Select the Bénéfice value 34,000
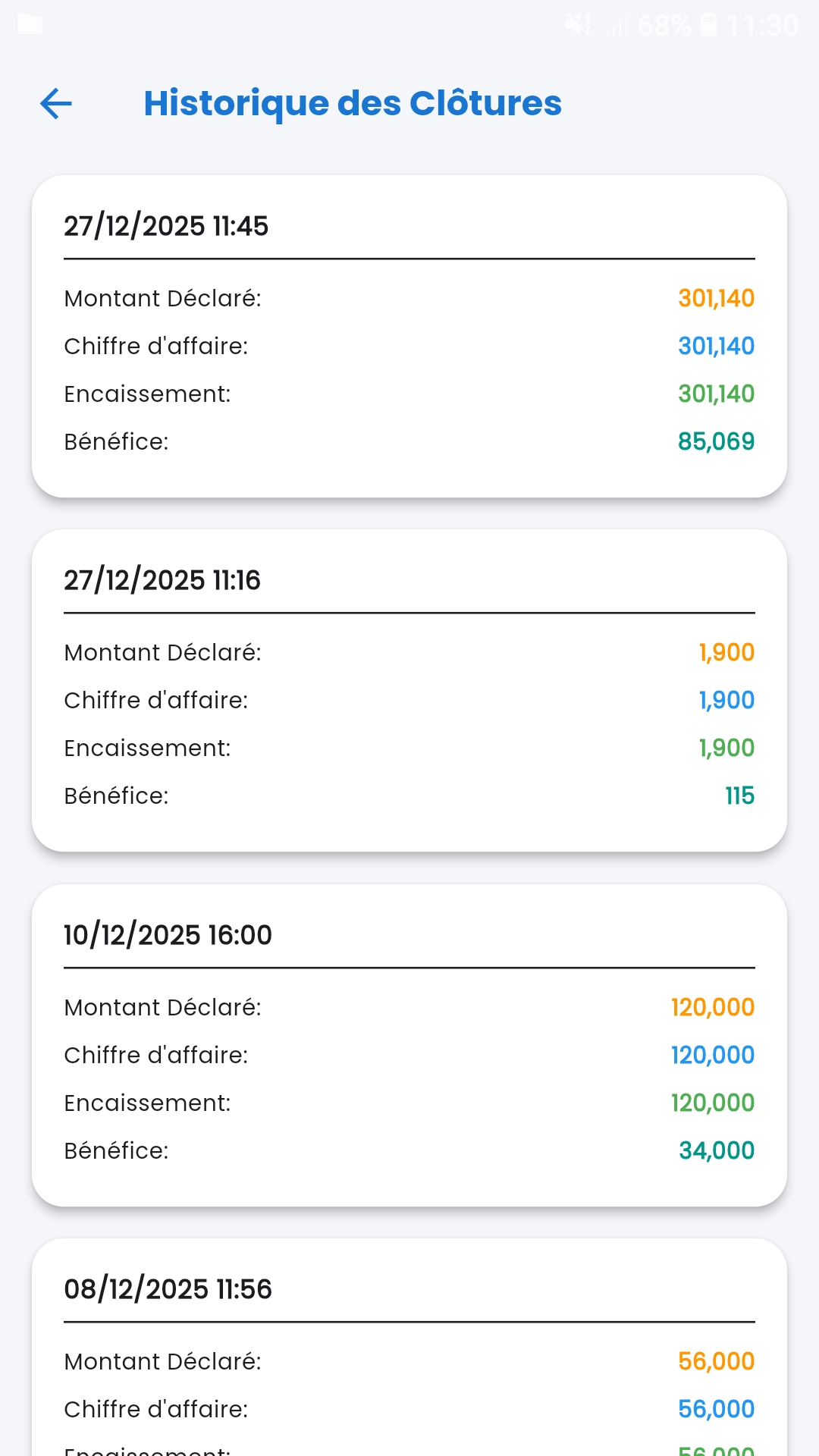819x1456 pixels. pos(717,1150)
